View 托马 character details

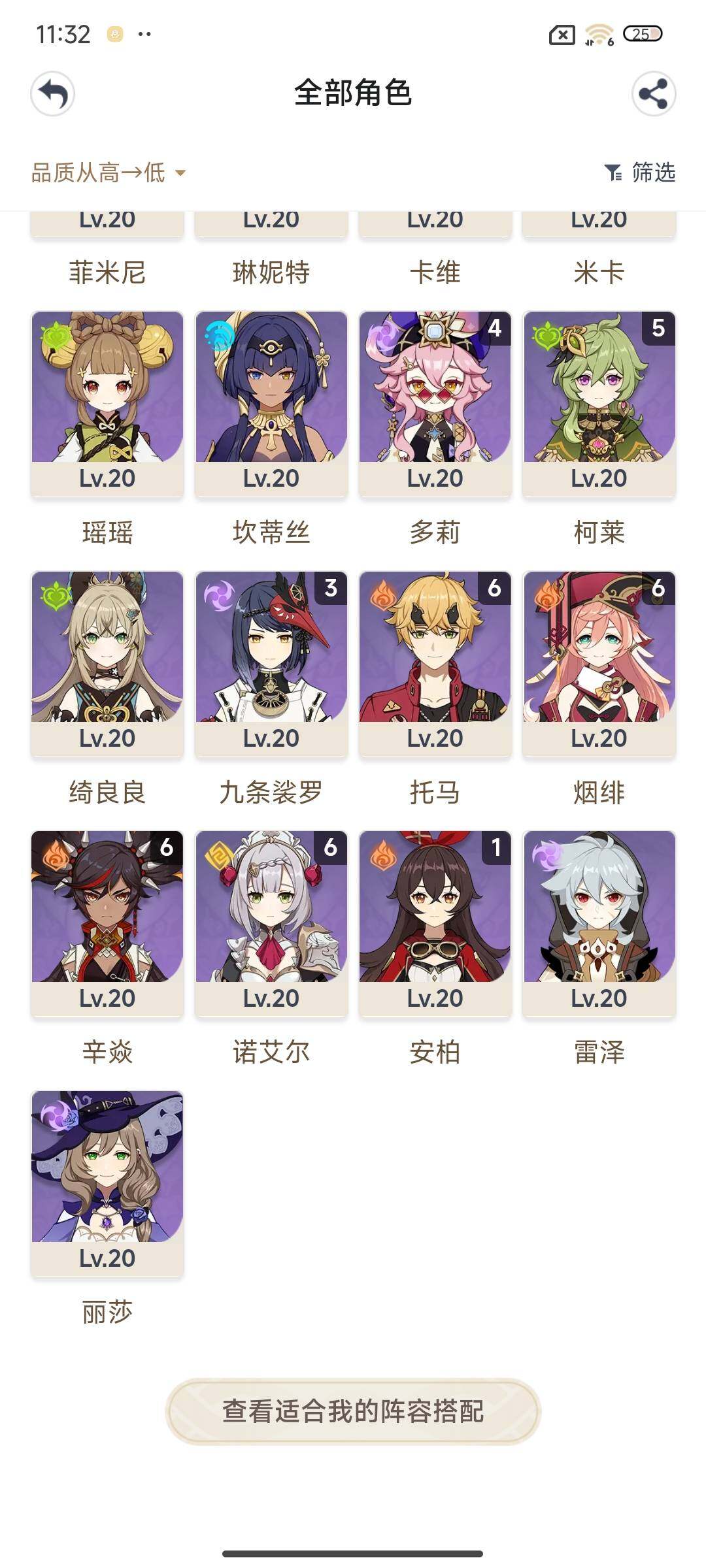click(435, 662)
